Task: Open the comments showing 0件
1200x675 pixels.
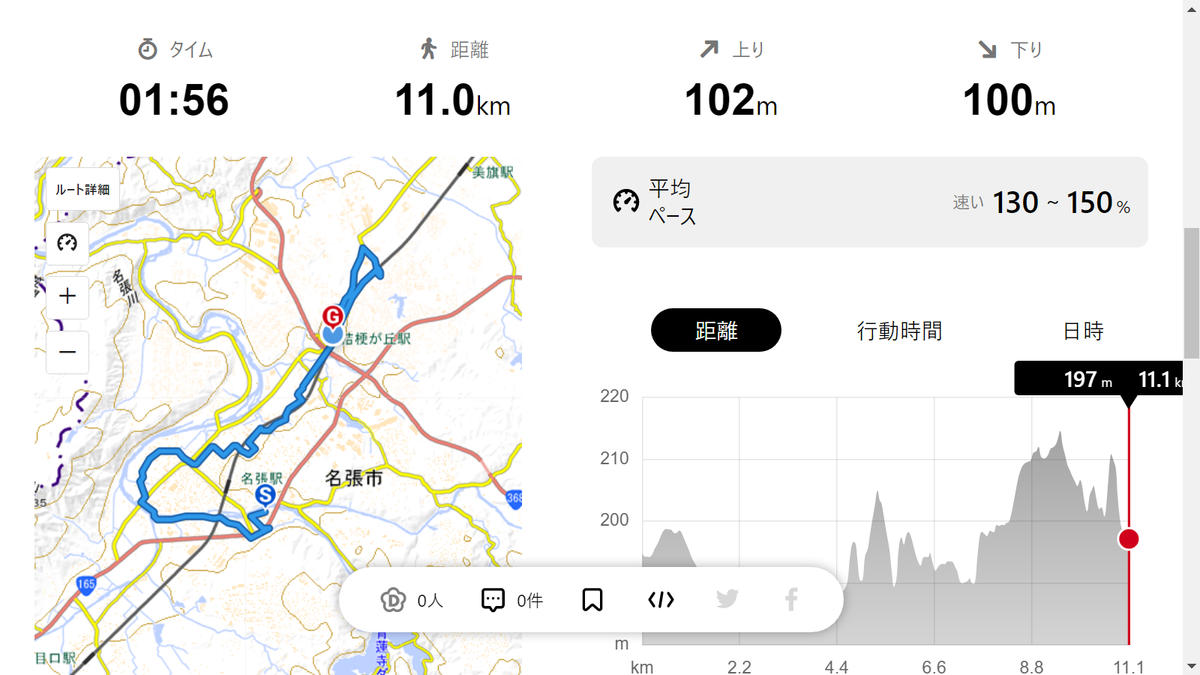Action: 511,600
